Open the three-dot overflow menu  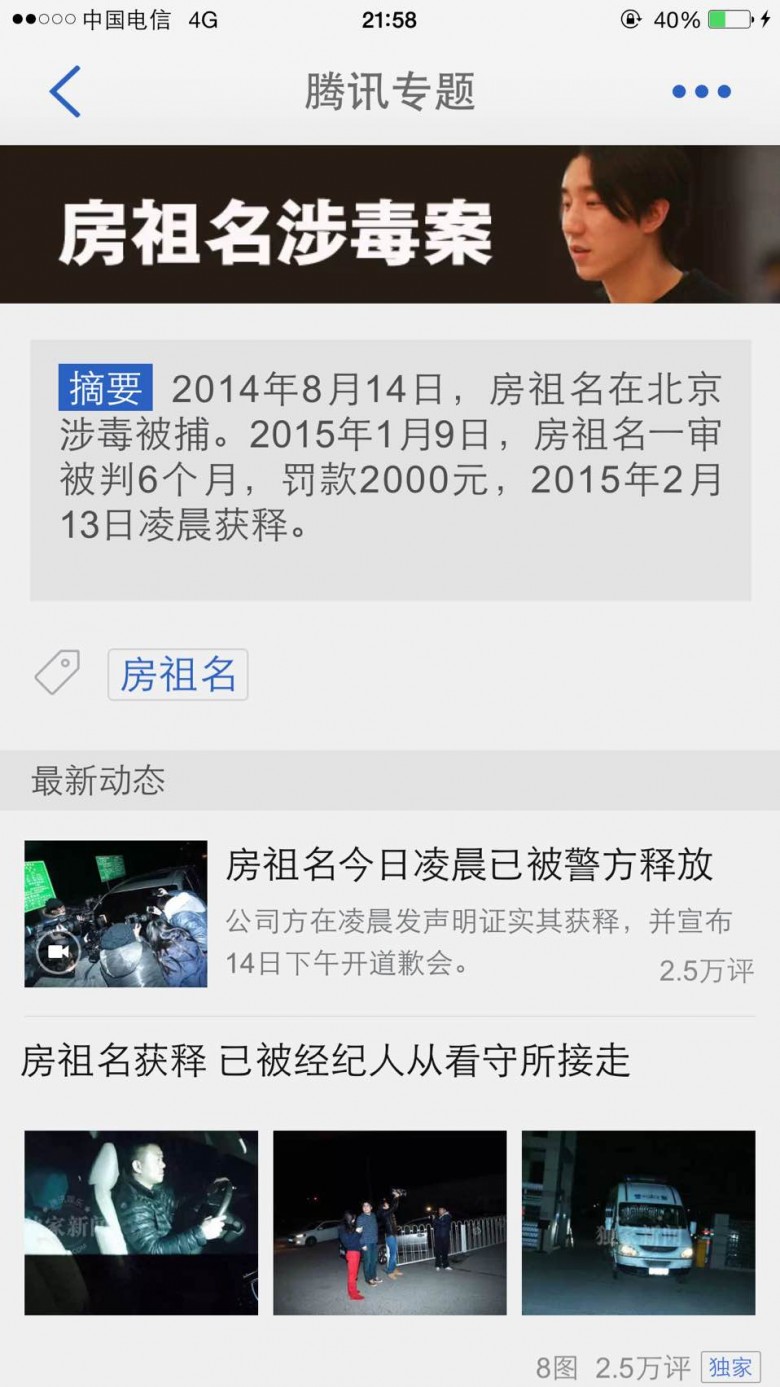[701, 92]
